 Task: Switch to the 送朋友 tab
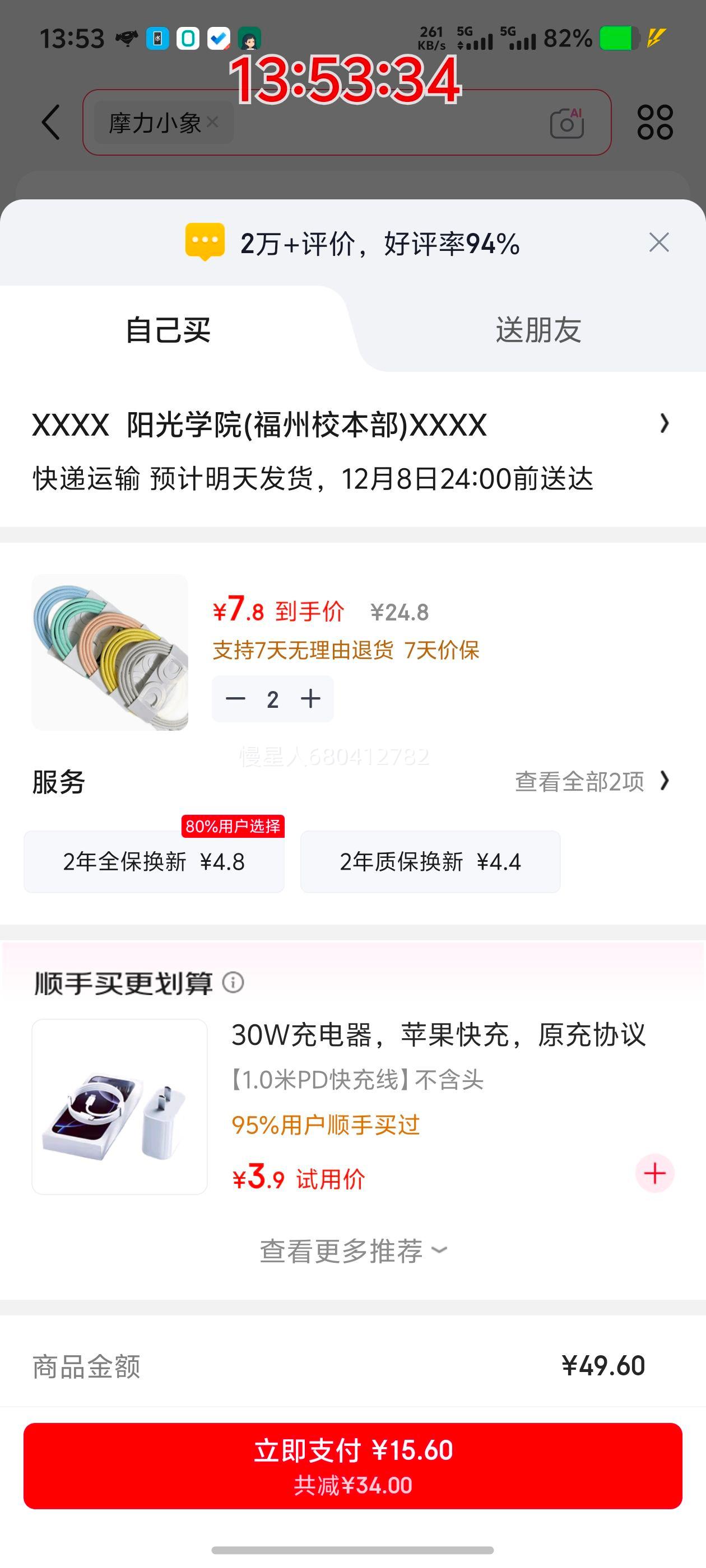click(538, 330)
